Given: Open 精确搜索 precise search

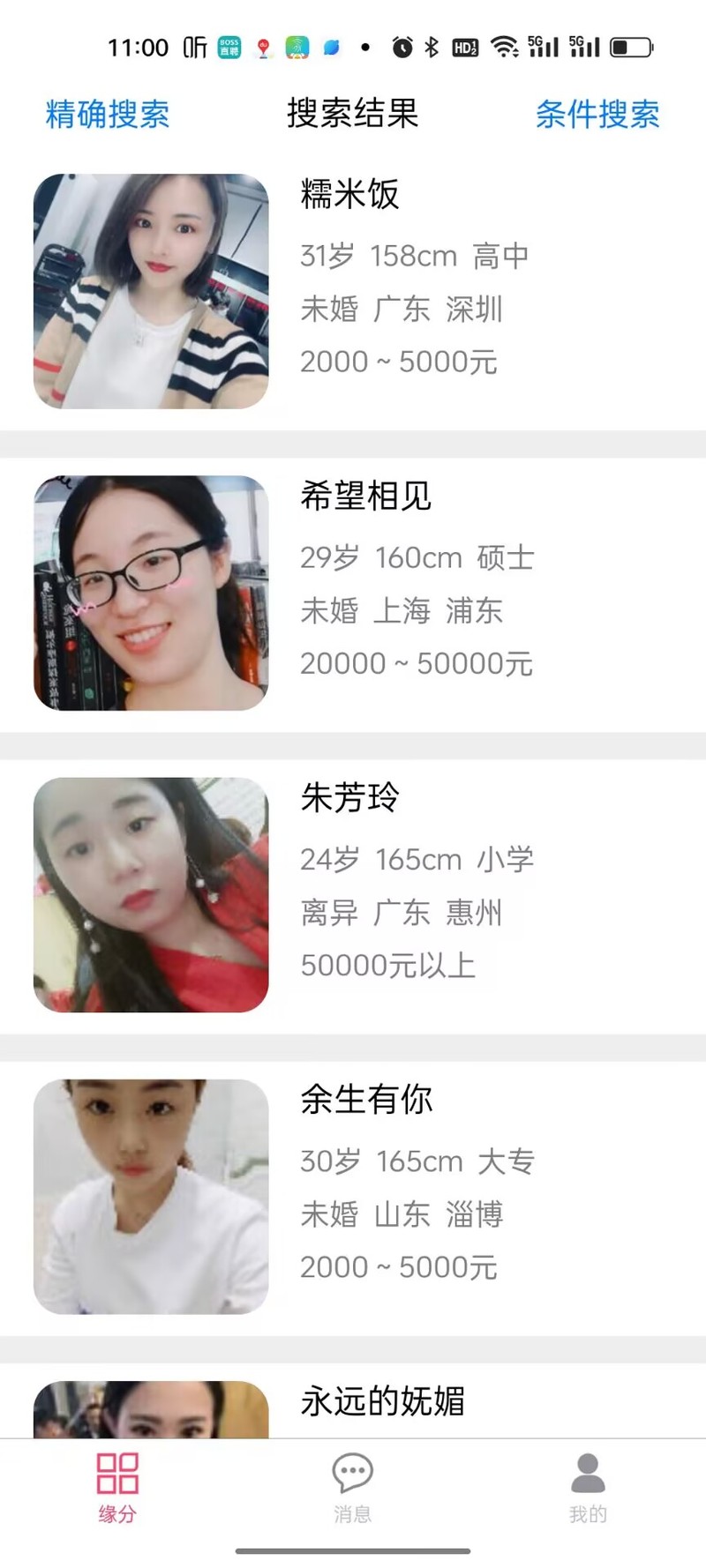Looking at the screenshot, I should tap(107, 115).
